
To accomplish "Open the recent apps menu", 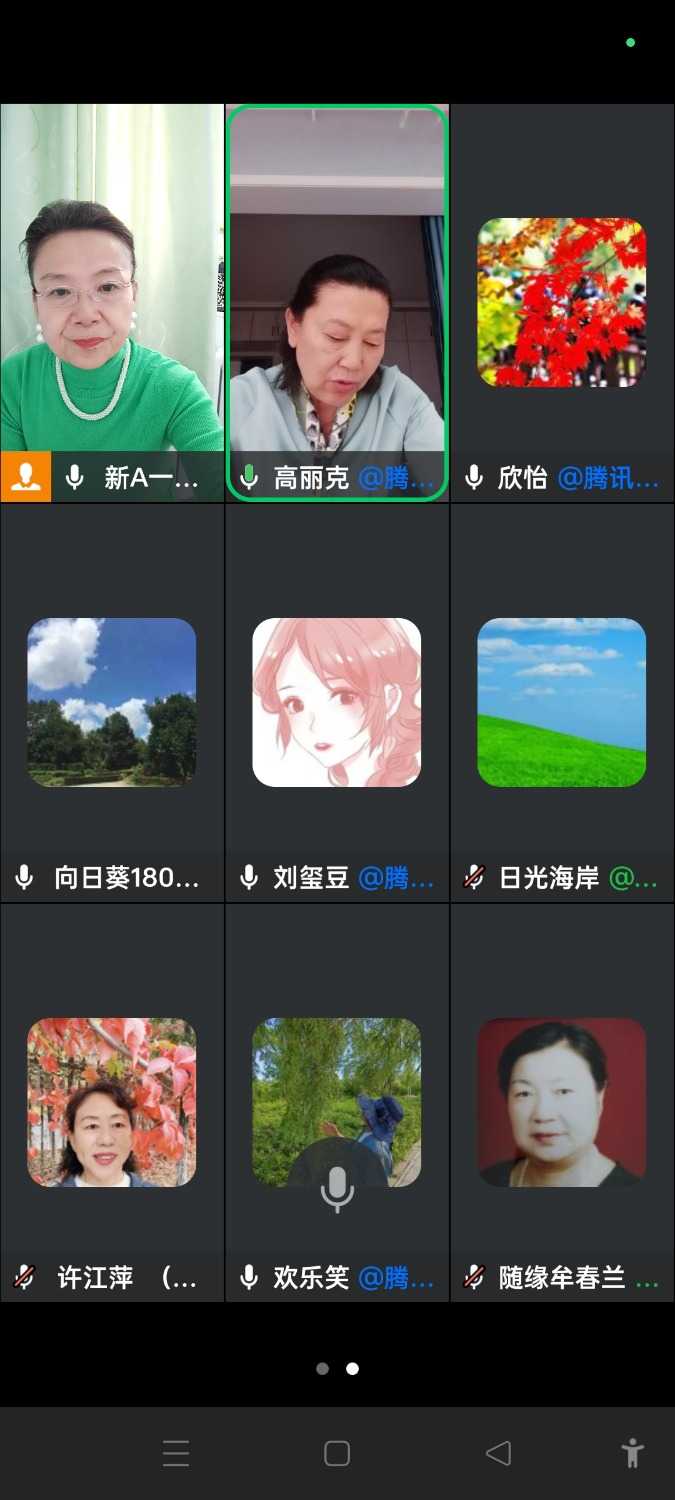I will click(x=176, y=1453).
